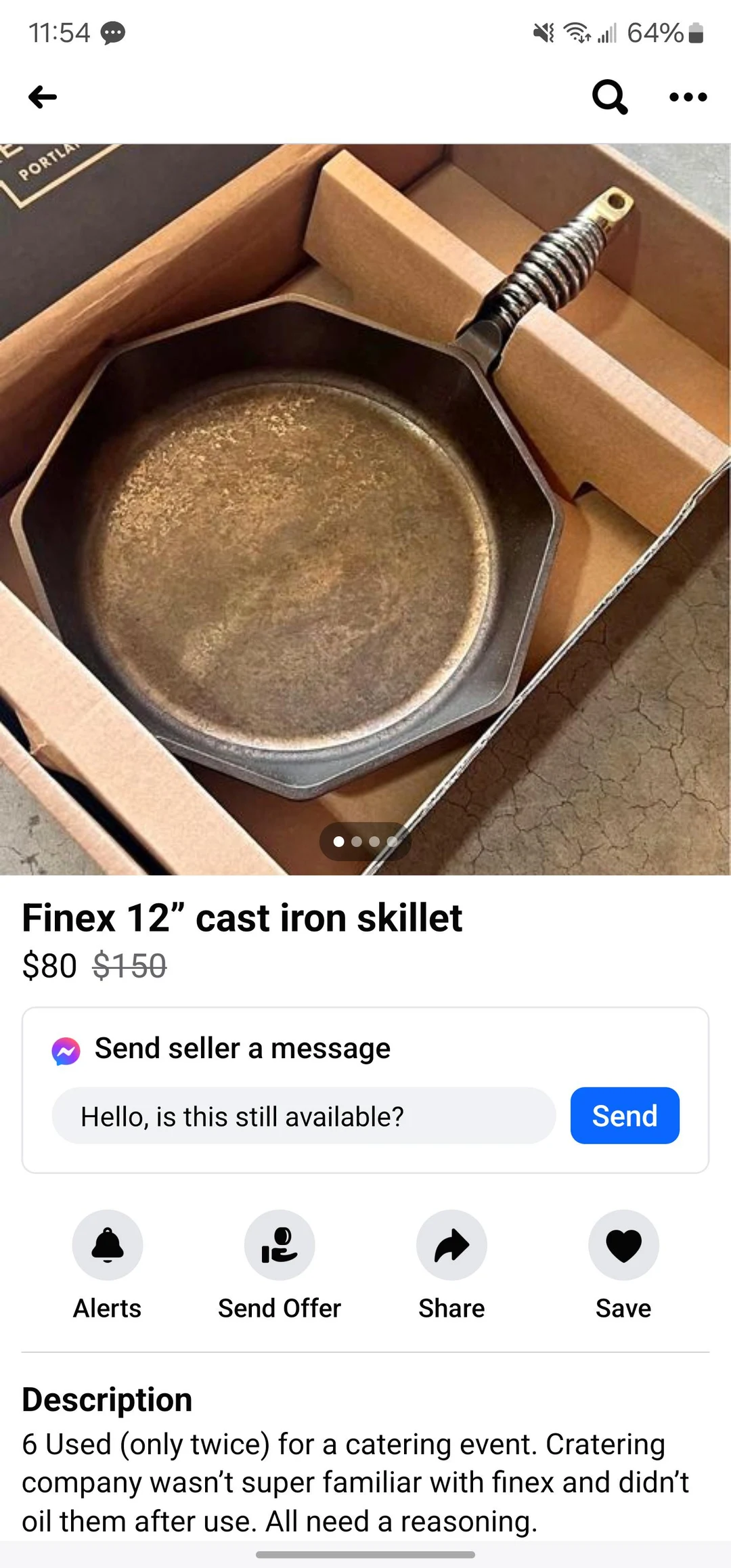Tap the skillet listing photo
The width and height of the screenshot is (731, 1568).
(x=365, y=501)
